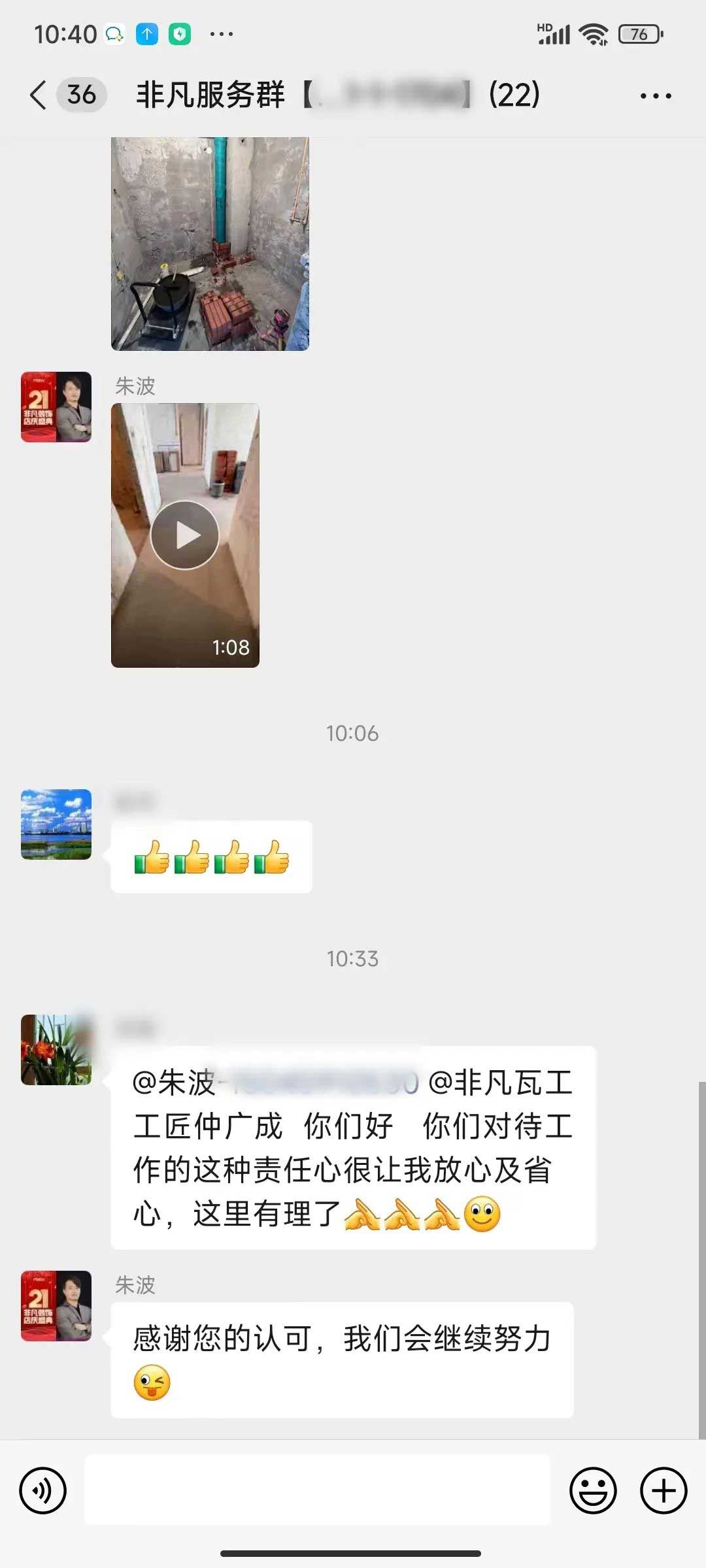
Task: Go back to the chat list
Action: pyautogui.click(x=39, y=95)
